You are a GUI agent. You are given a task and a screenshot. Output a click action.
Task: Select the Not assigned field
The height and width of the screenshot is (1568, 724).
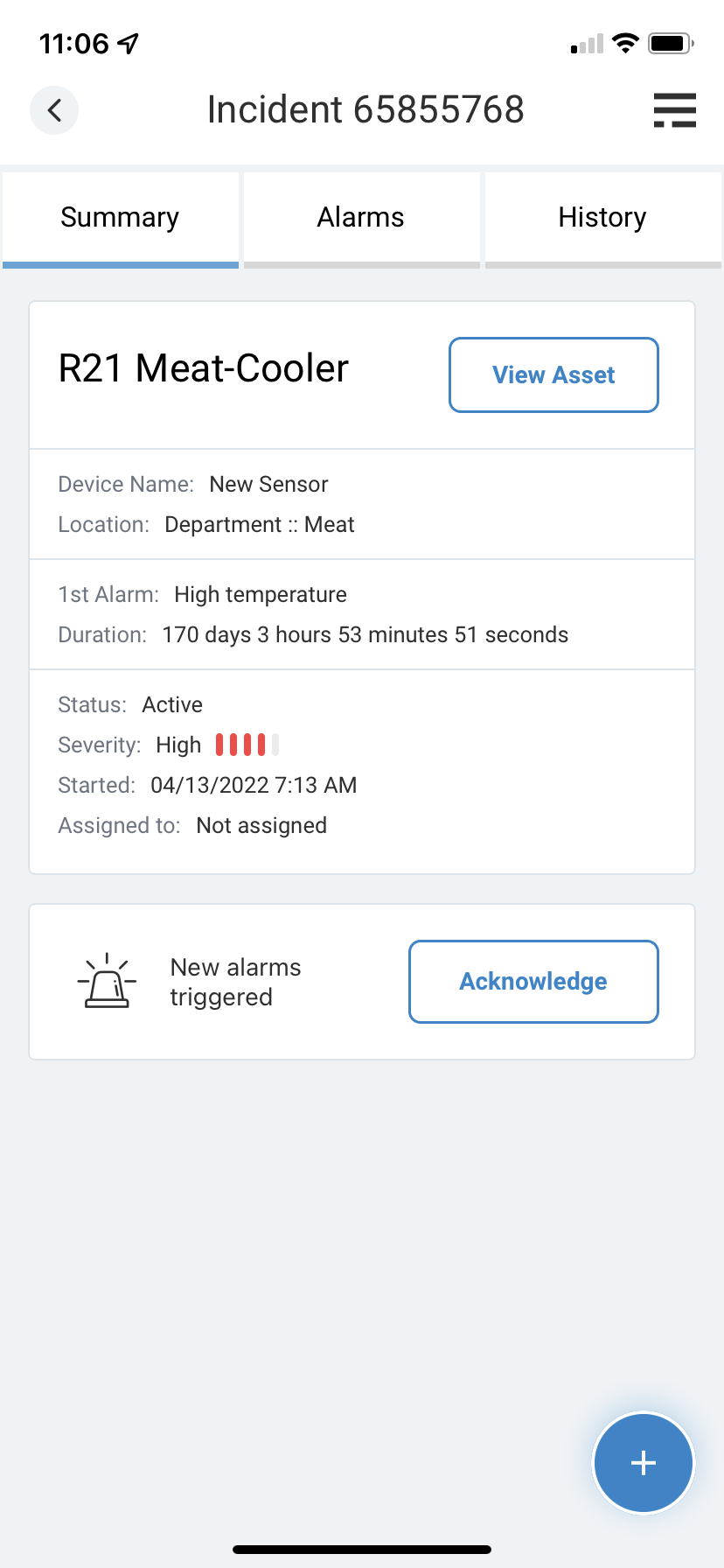[261, 825]
